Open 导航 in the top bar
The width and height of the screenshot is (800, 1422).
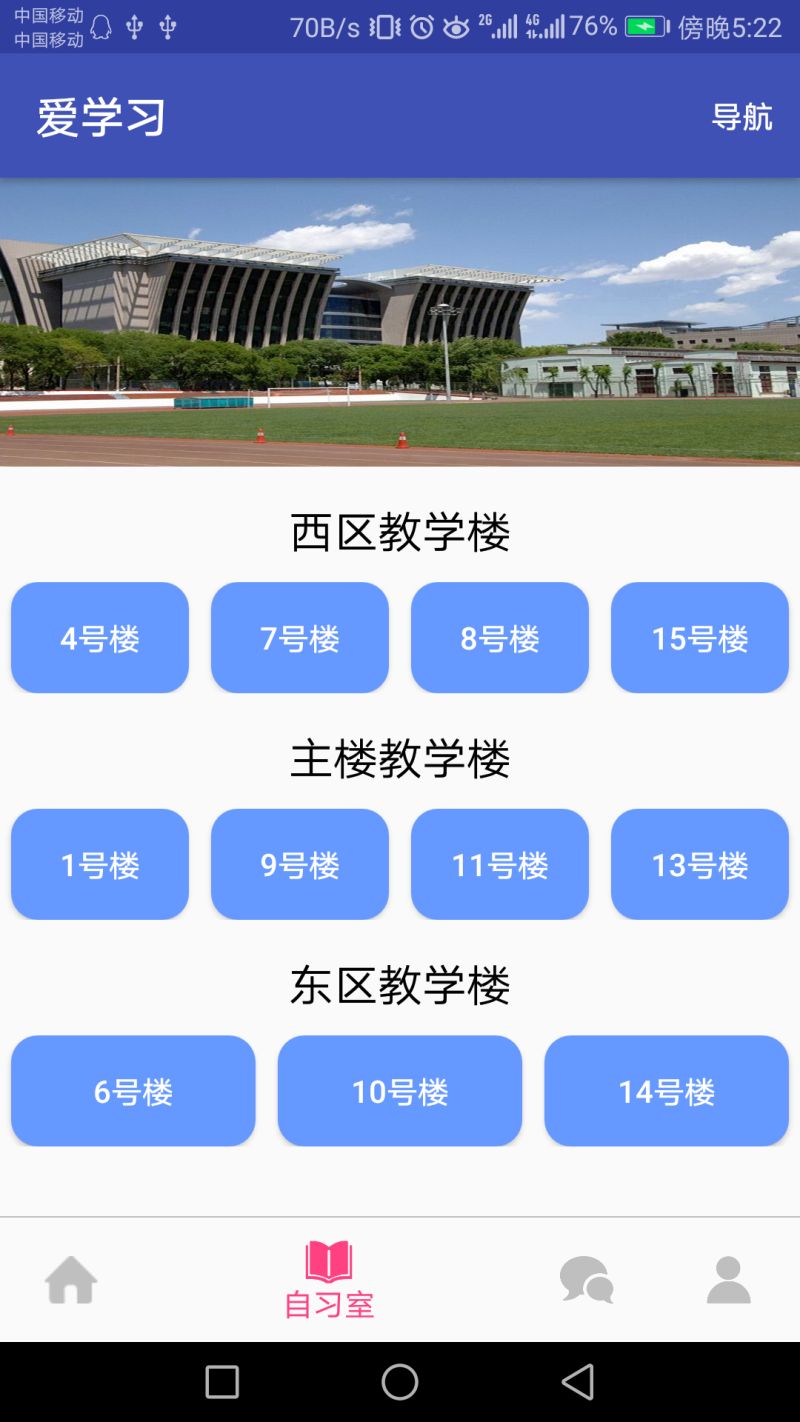click(744, 118)
